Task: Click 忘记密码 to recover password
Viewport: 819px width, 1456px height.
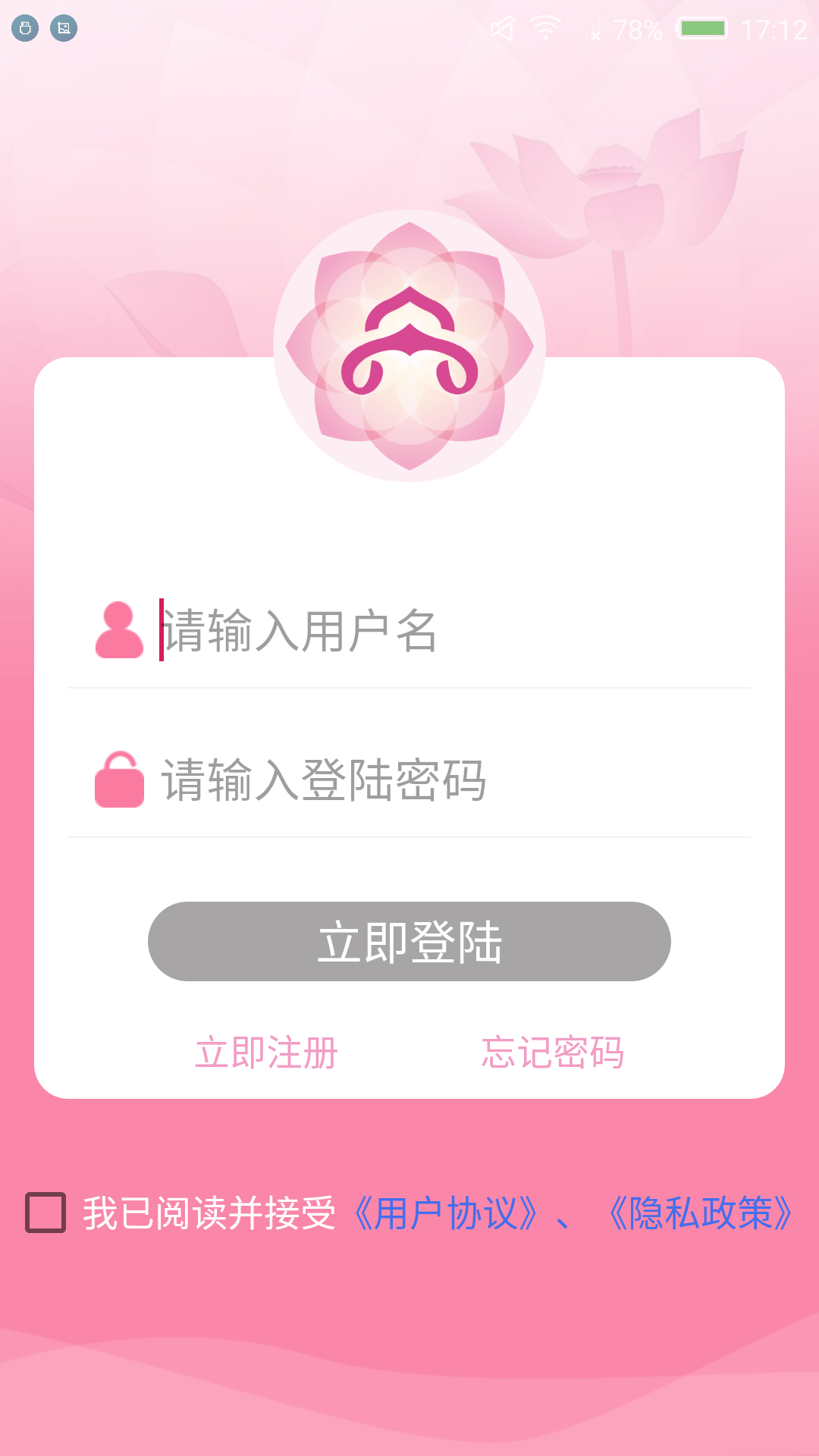Action: [x=553, y=1052]
